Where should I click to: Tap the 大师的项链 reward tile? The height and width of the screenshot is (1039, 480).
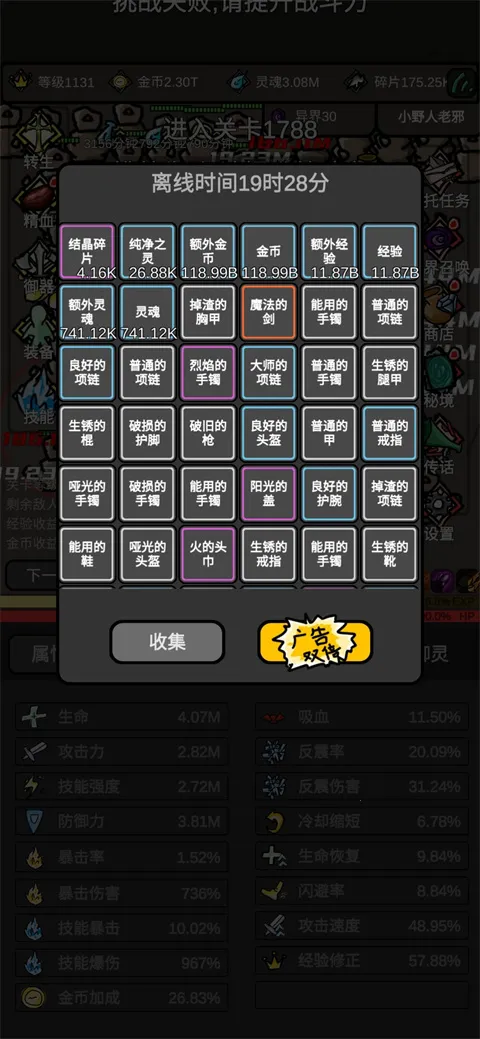269,372
